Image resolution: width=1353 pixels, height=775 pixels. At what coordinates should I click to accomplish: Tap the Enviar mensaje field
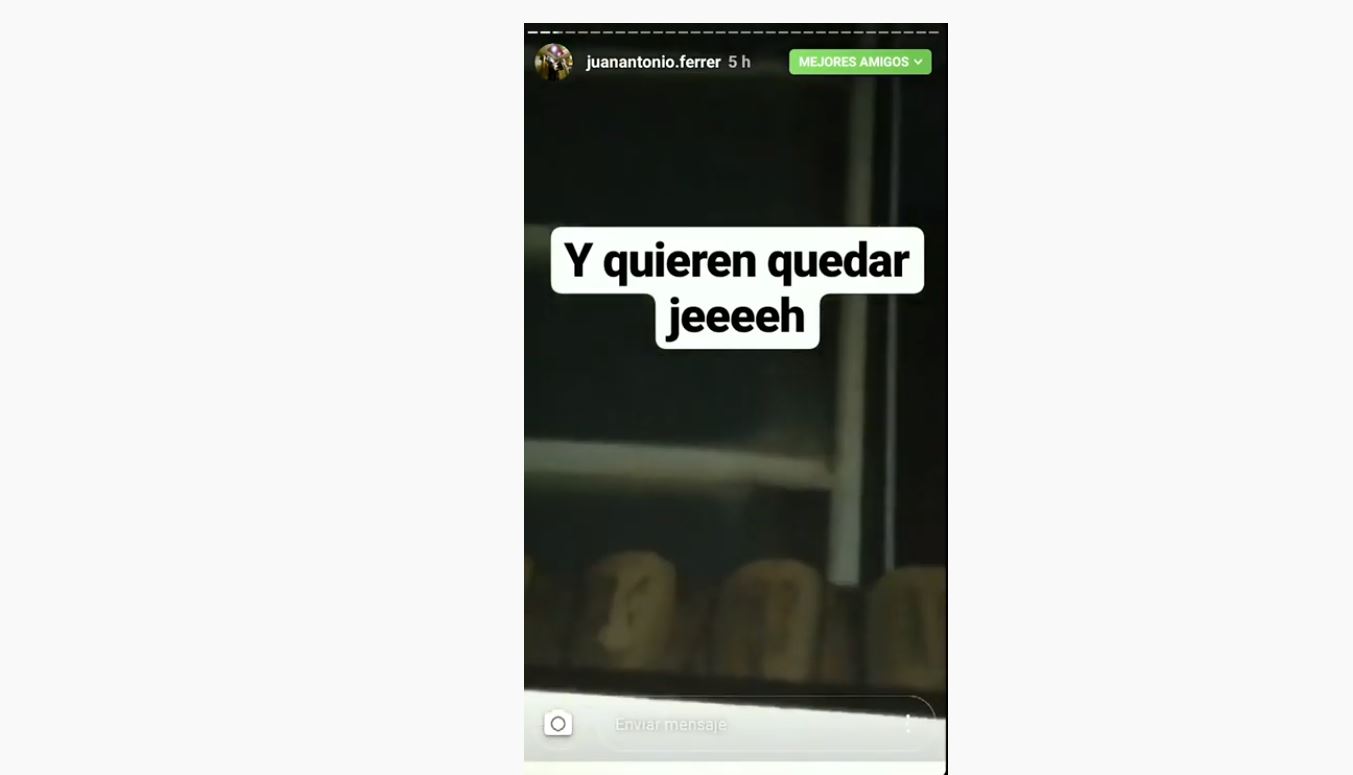[740, 724]
